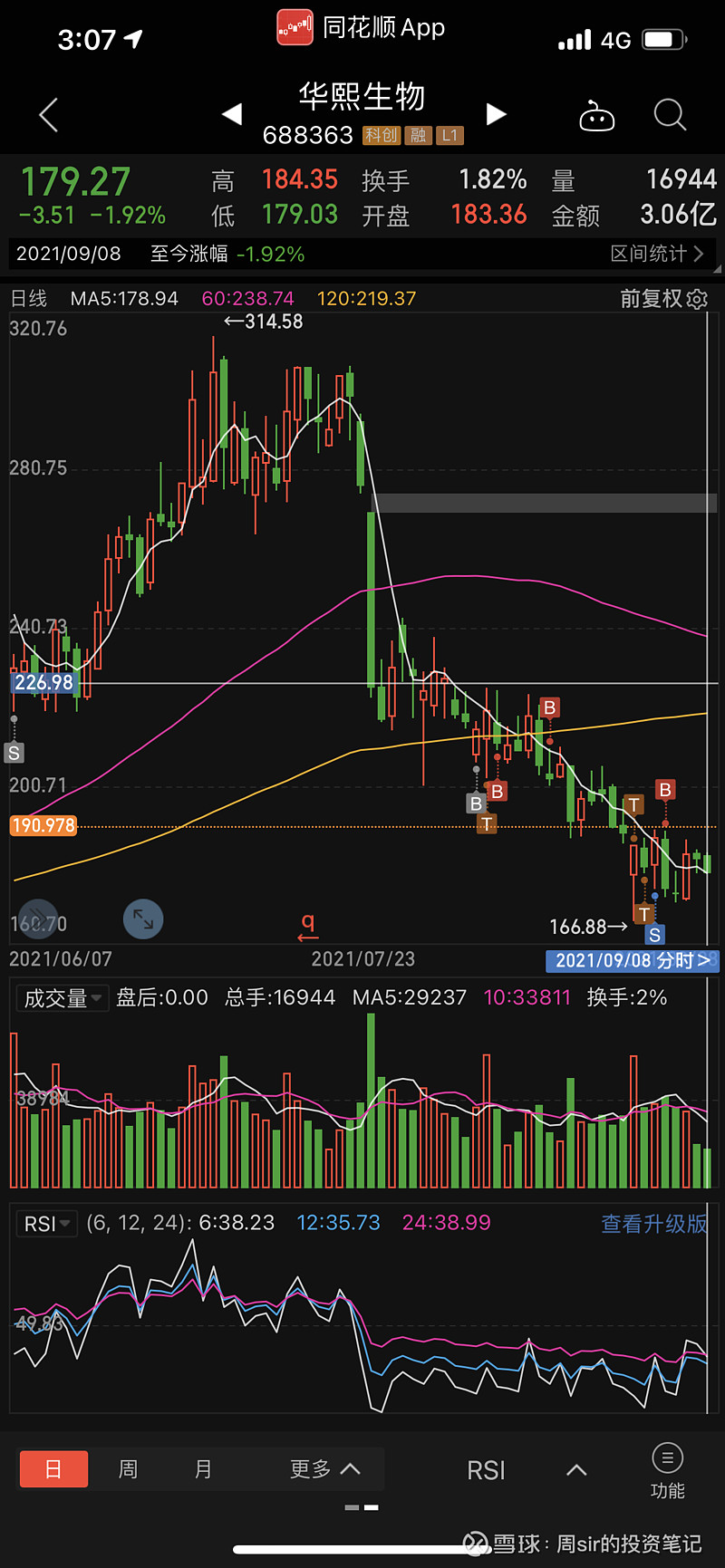The image size is (725, 1568).
Task: Tap the back arrow to exit stock page
Action: (47, 113)
